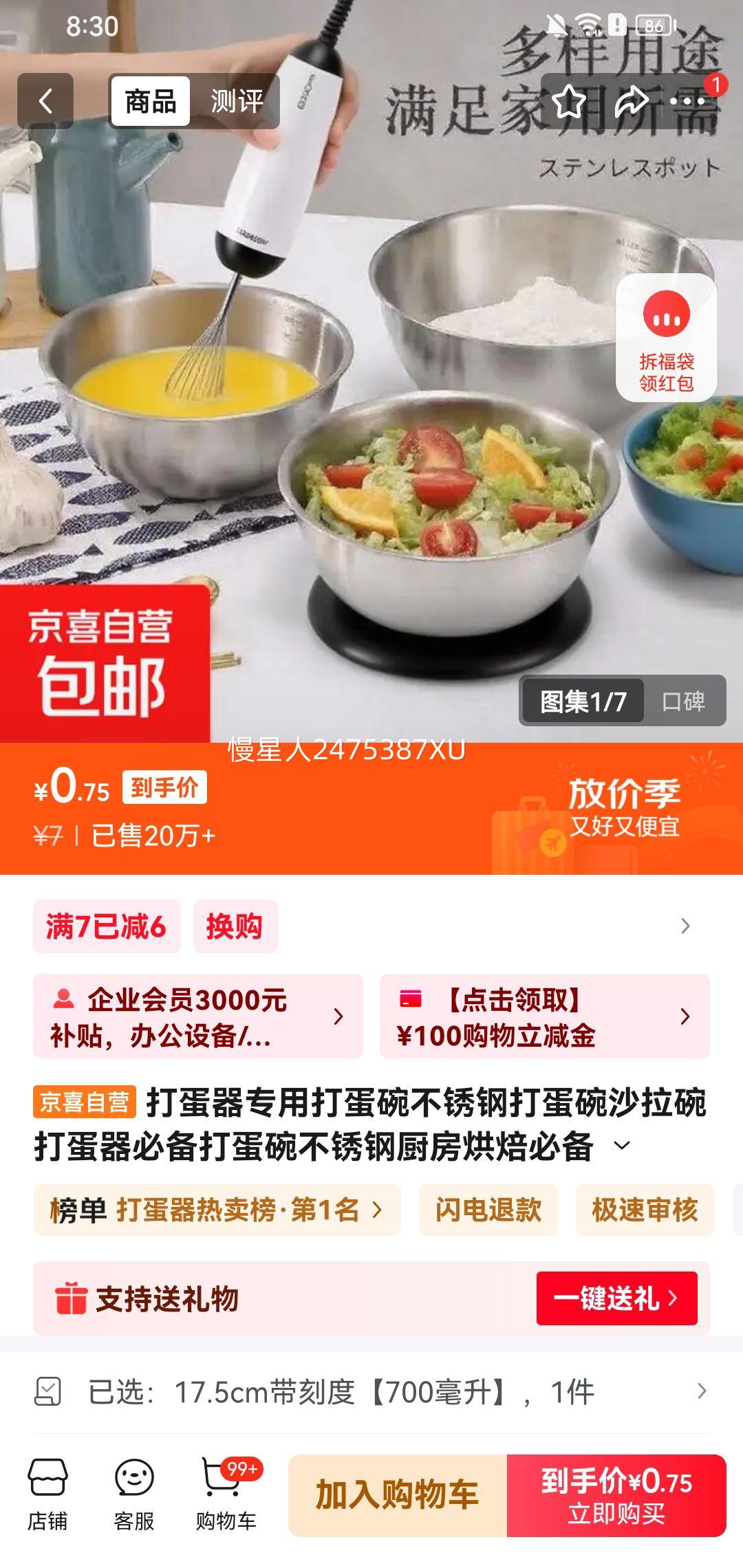Expand the full product title

coord(621,1146)
